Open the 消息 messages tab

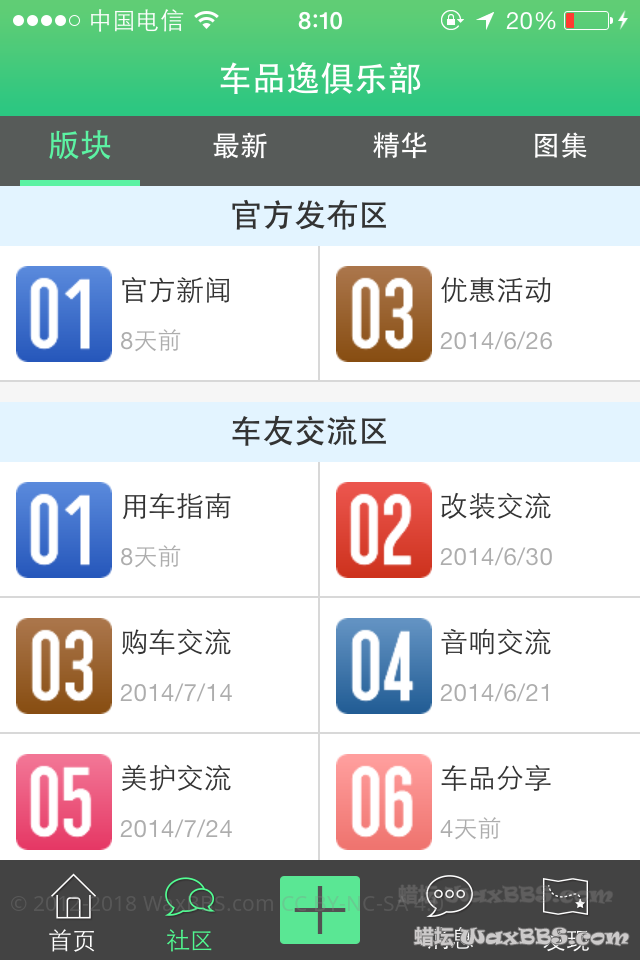pyautogui.click(x=449, y=912)
